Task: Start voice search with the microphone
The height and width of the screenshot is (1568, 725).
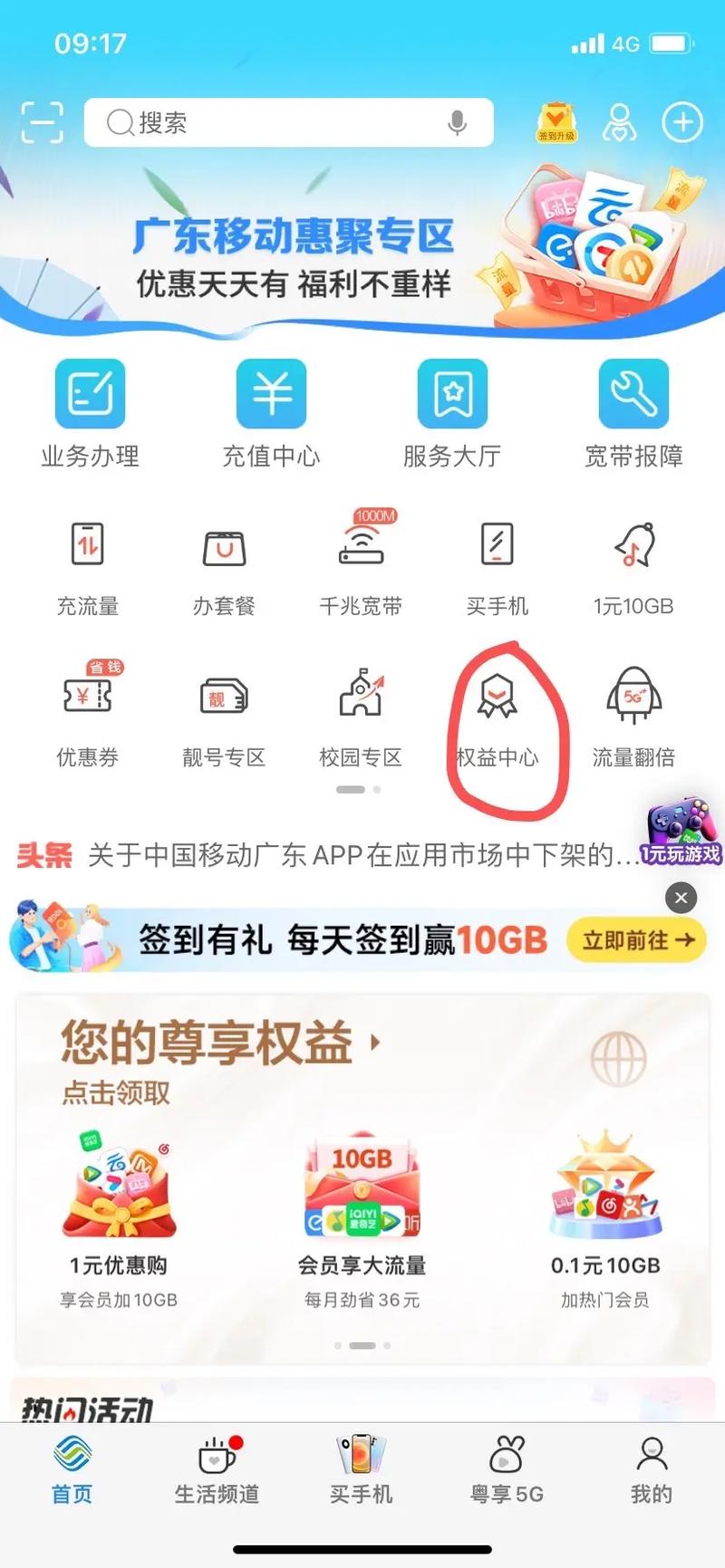Action: [458, 122]
